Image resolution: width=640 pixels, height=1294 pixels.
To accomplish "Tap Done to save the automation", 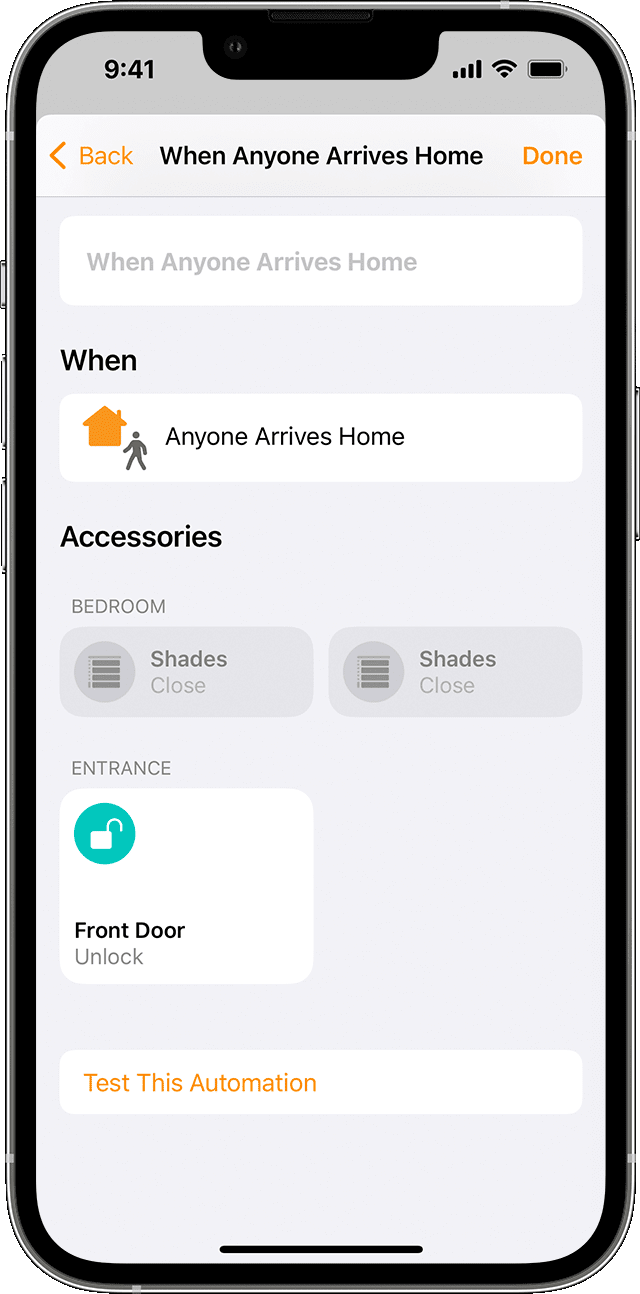I will point(552,156).
